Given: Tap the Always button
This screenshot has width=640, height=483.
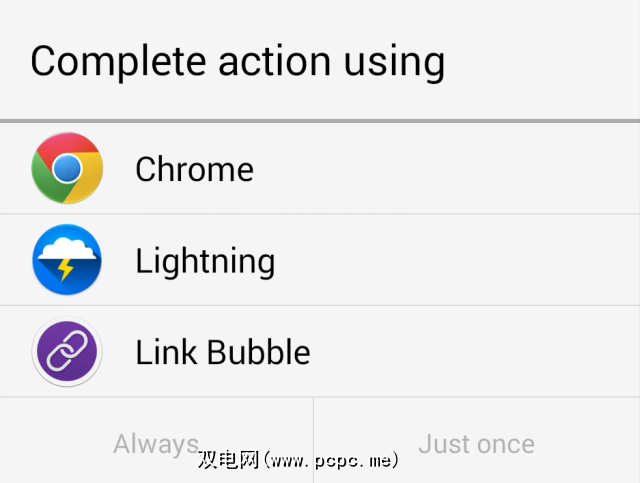Looking at the screenshot, I should coord(156,443).
